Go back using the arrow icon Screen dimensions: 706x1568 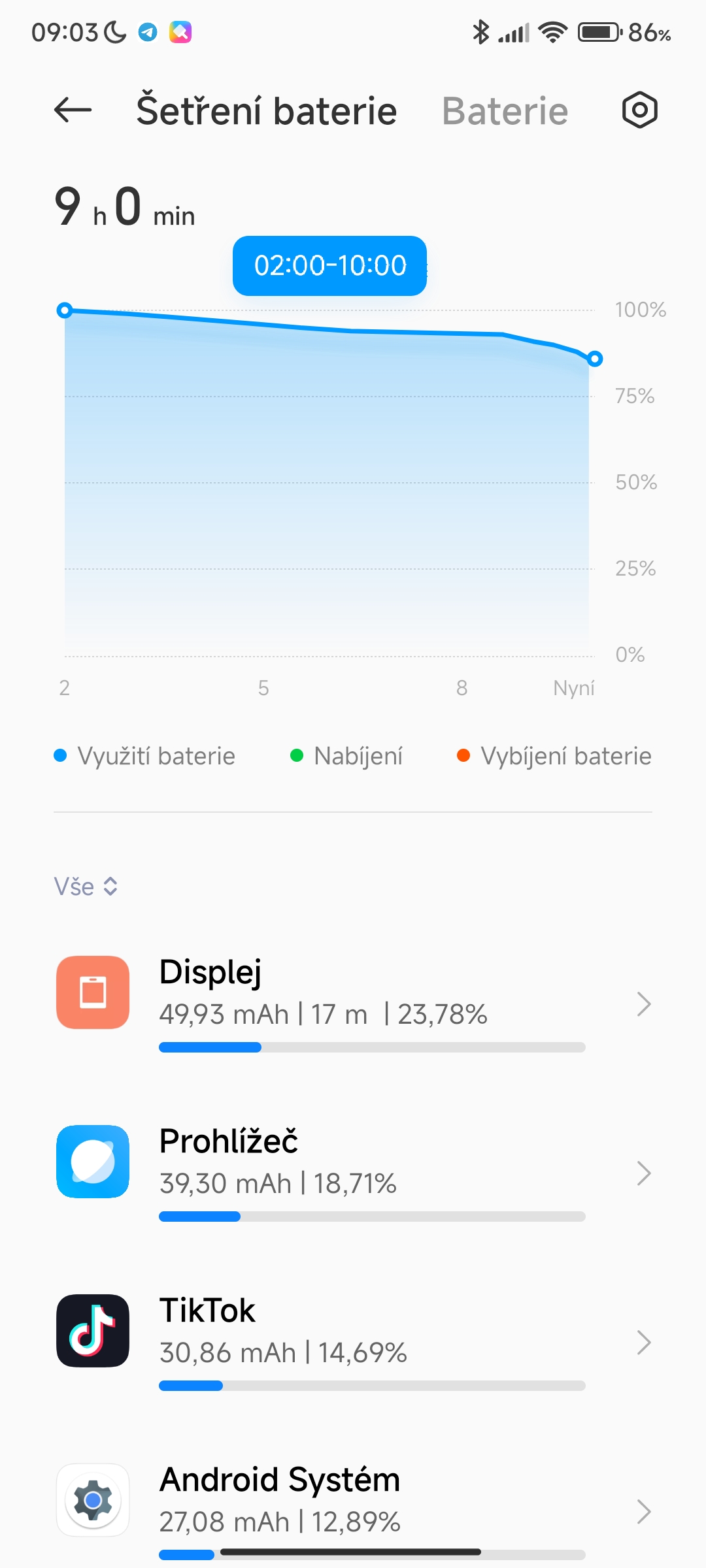pos(73,110)
